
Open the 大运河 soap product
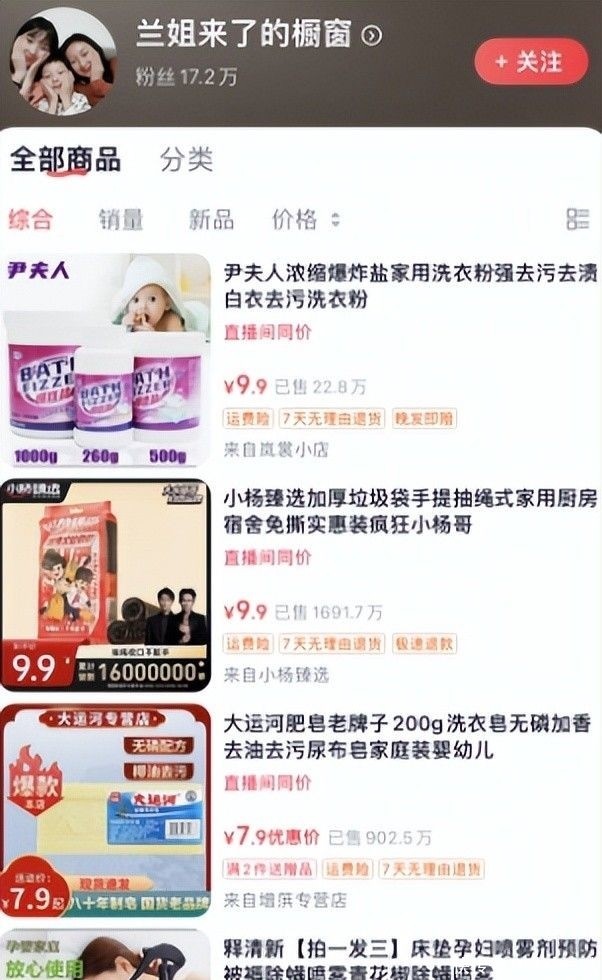[400, 736]
